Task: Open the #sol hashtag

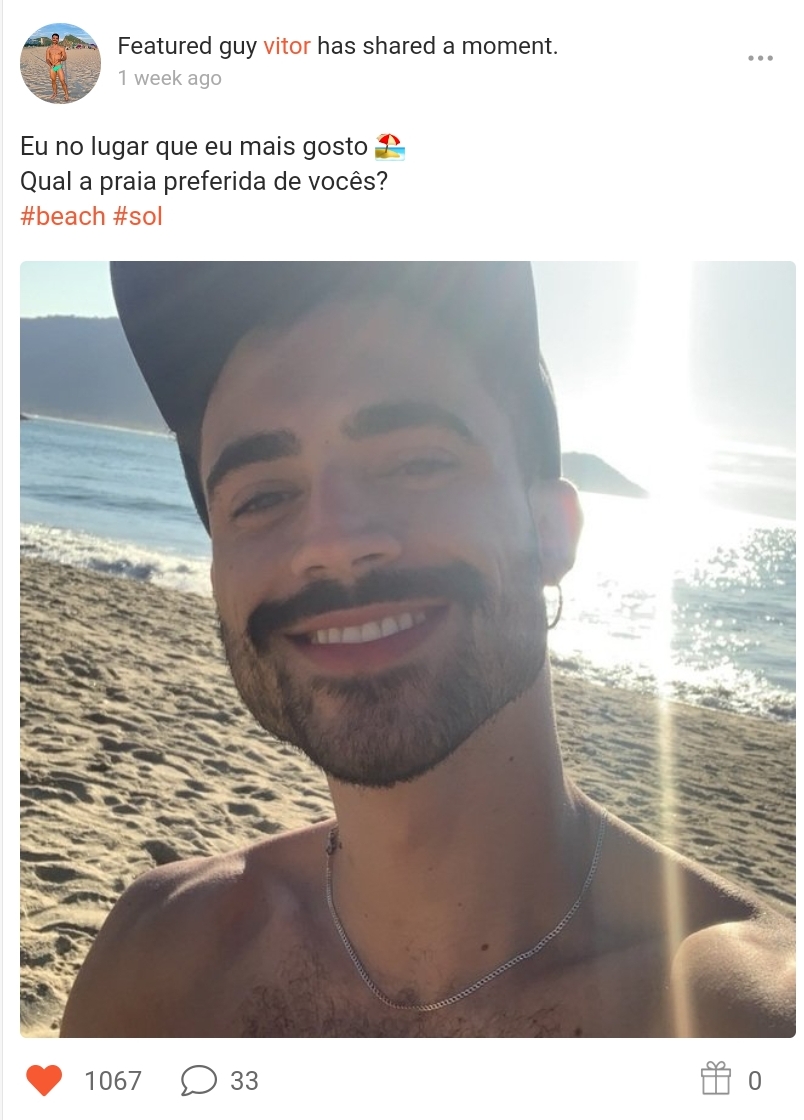Action: pos(138,216)
